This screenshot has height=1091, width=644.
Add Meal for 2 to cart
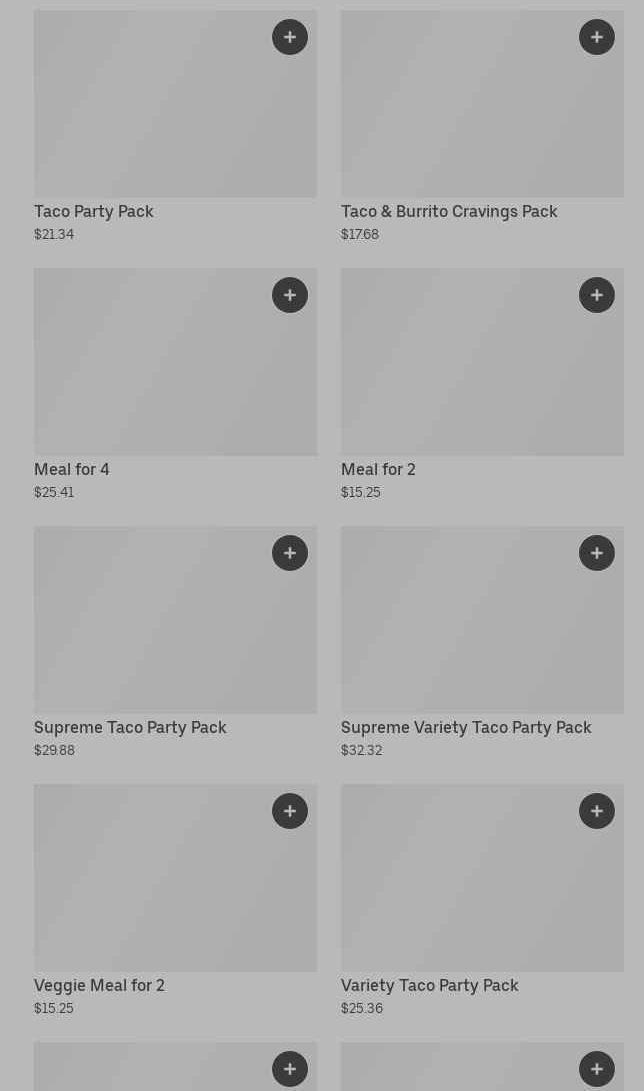pyautogui.click(x=597, y=295)
